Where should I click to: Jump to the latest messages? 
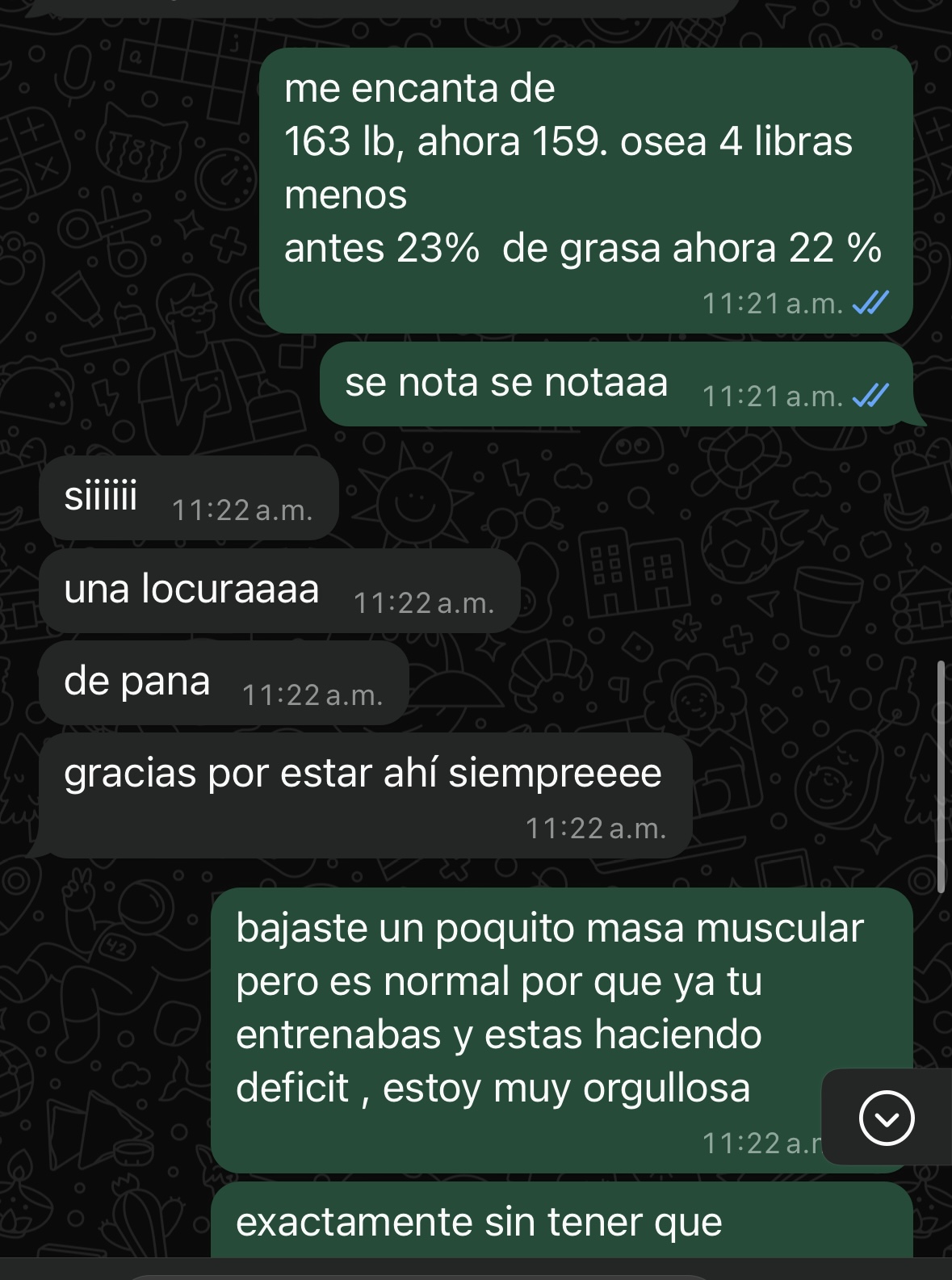[x=887, y=1118]
